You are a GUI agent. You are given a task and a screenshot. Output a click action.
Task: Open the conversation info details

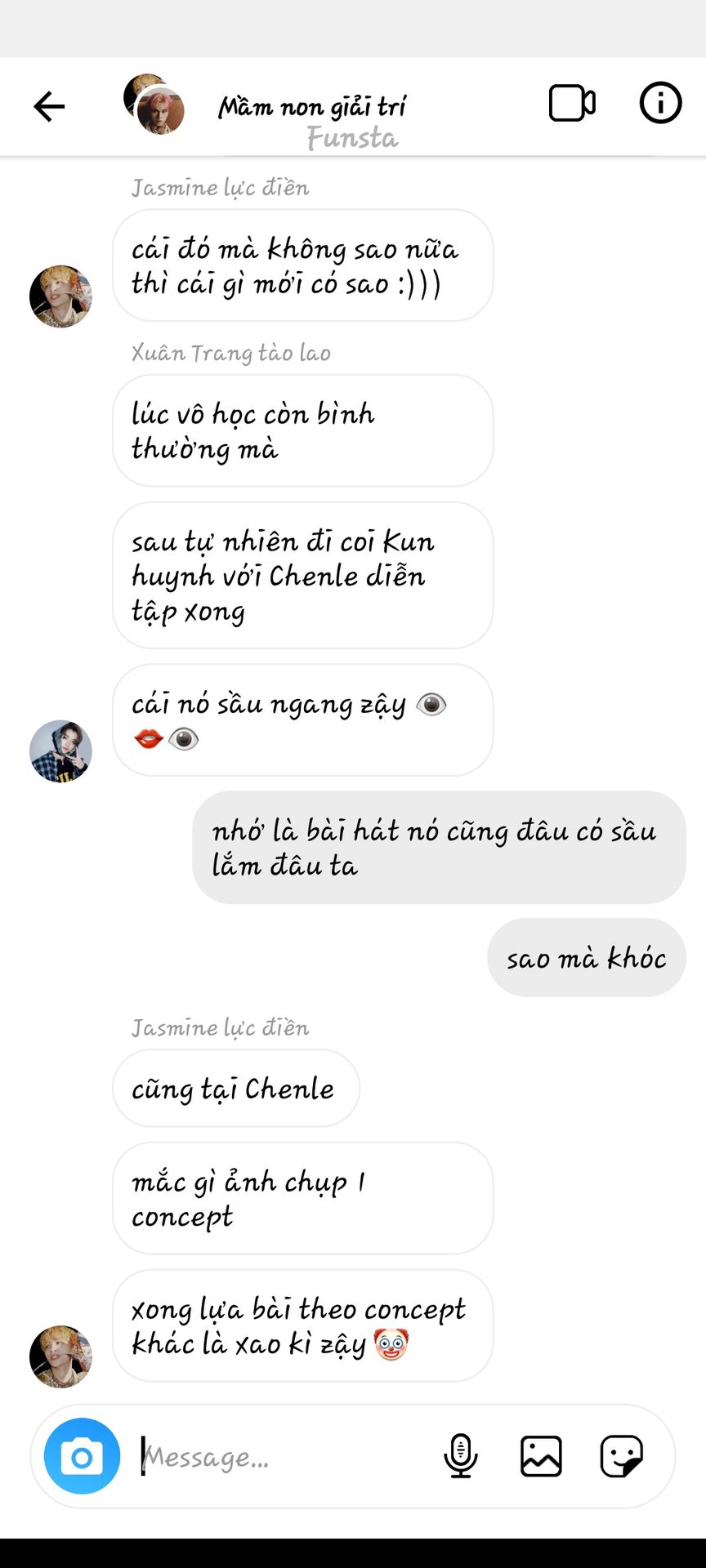[x=659, y=104]
